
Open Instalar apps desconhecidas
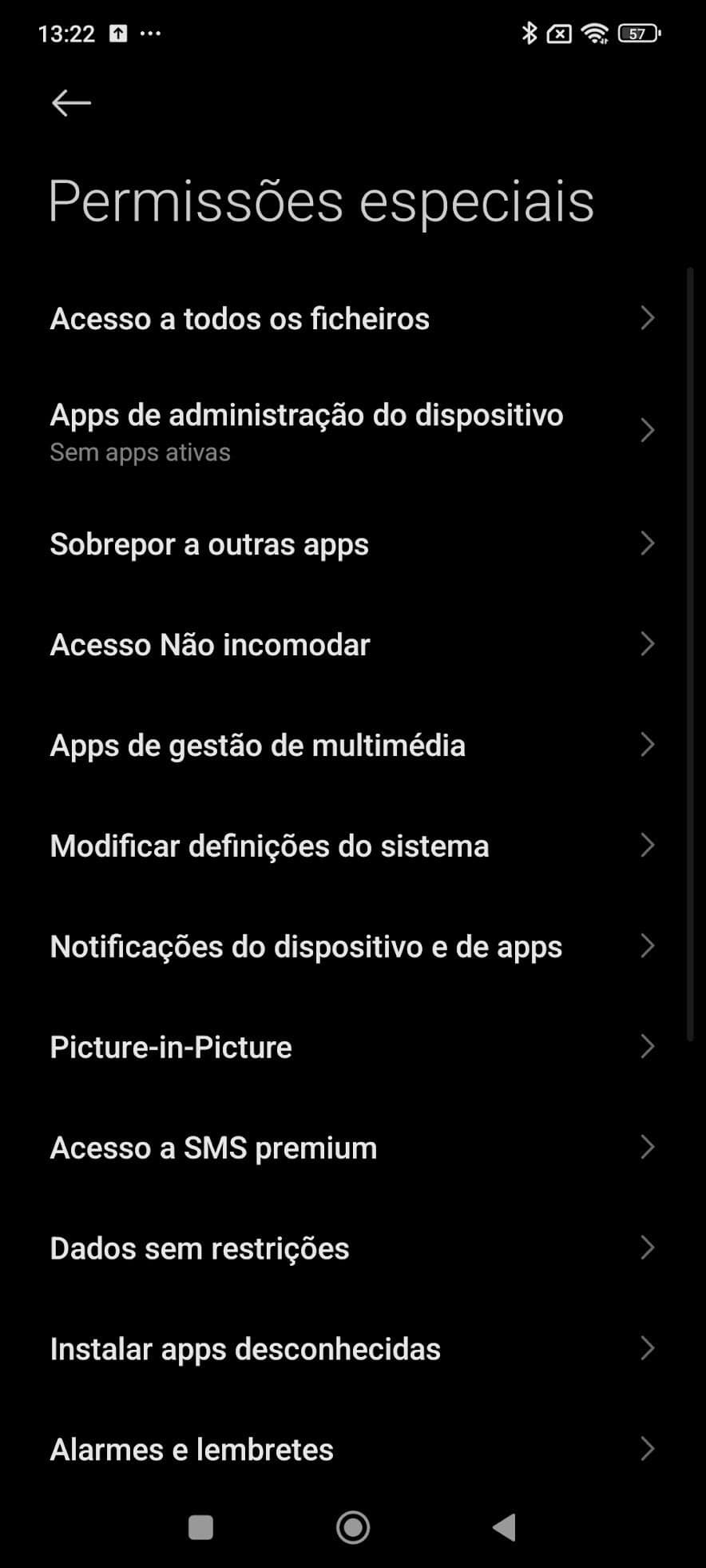pos(245,1348)
